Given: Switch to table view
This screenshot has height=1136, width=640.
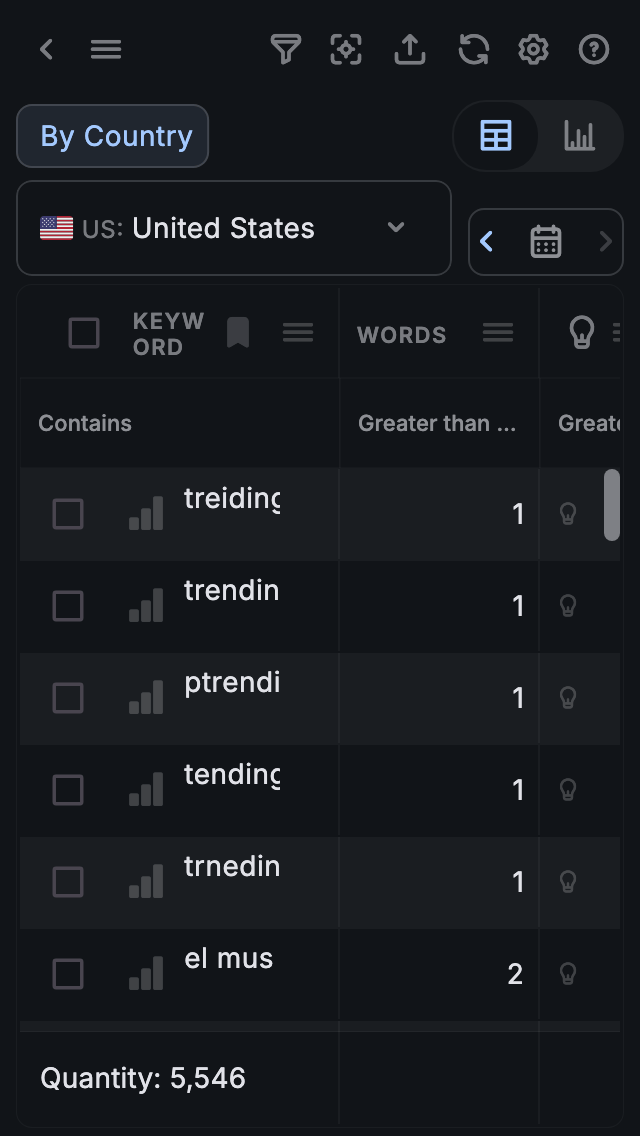Looking at the screenshot, I should point(496,136).
